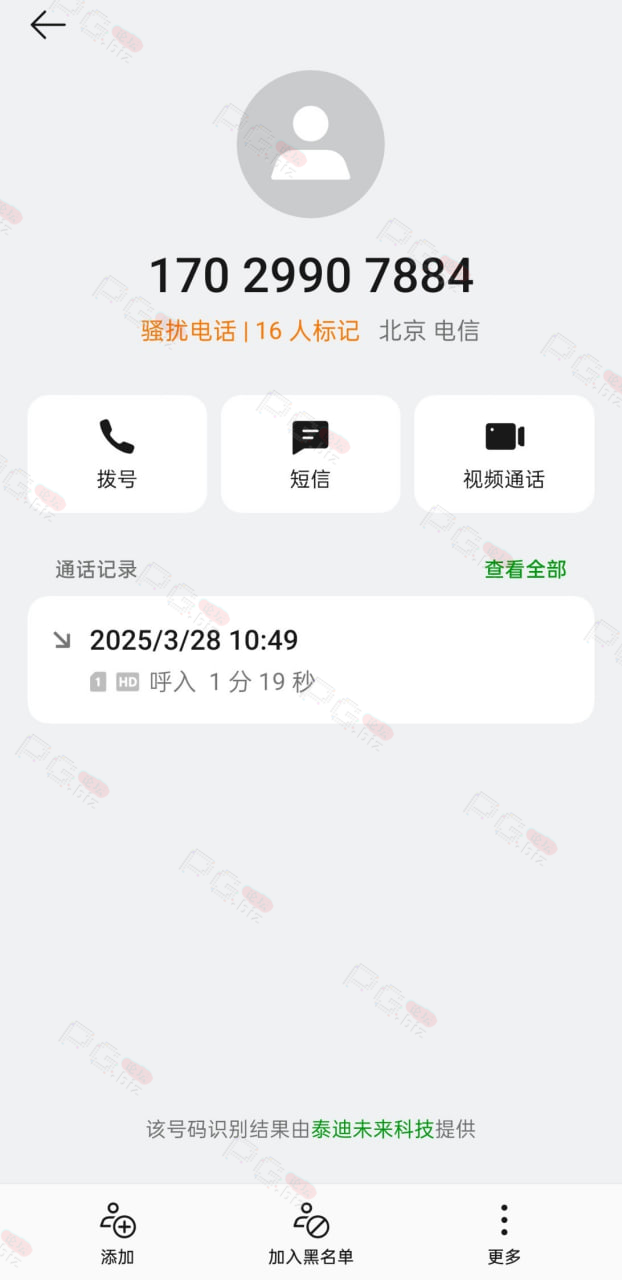Image resolution: width=622 pixels, height=1280 pixels.
Task: Open the 2025/3/28 10:49 call record
Action: (311, 660)
